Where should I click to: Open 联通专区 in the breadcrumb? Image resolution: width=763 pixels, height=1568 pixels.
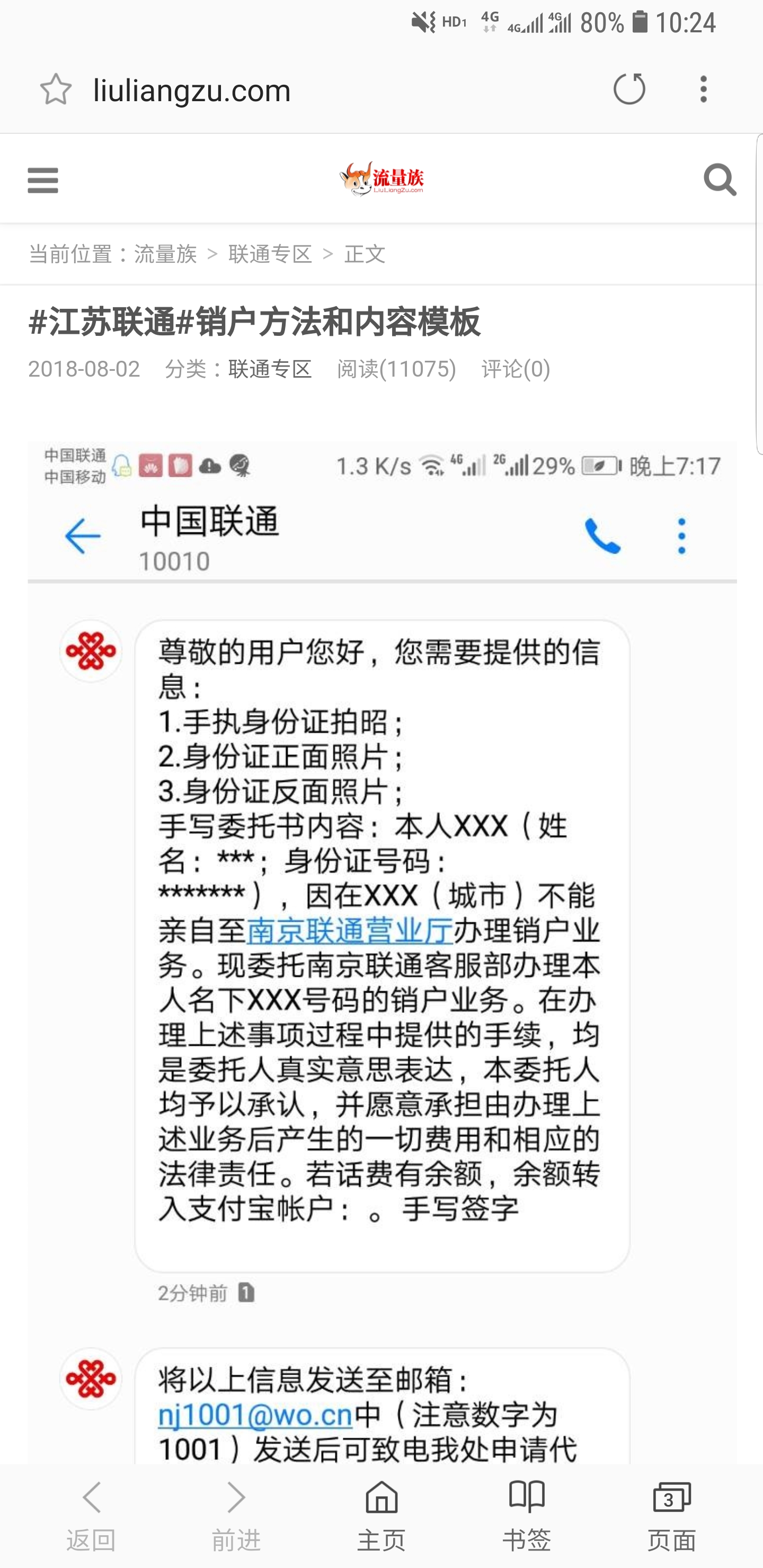(270, 254)
